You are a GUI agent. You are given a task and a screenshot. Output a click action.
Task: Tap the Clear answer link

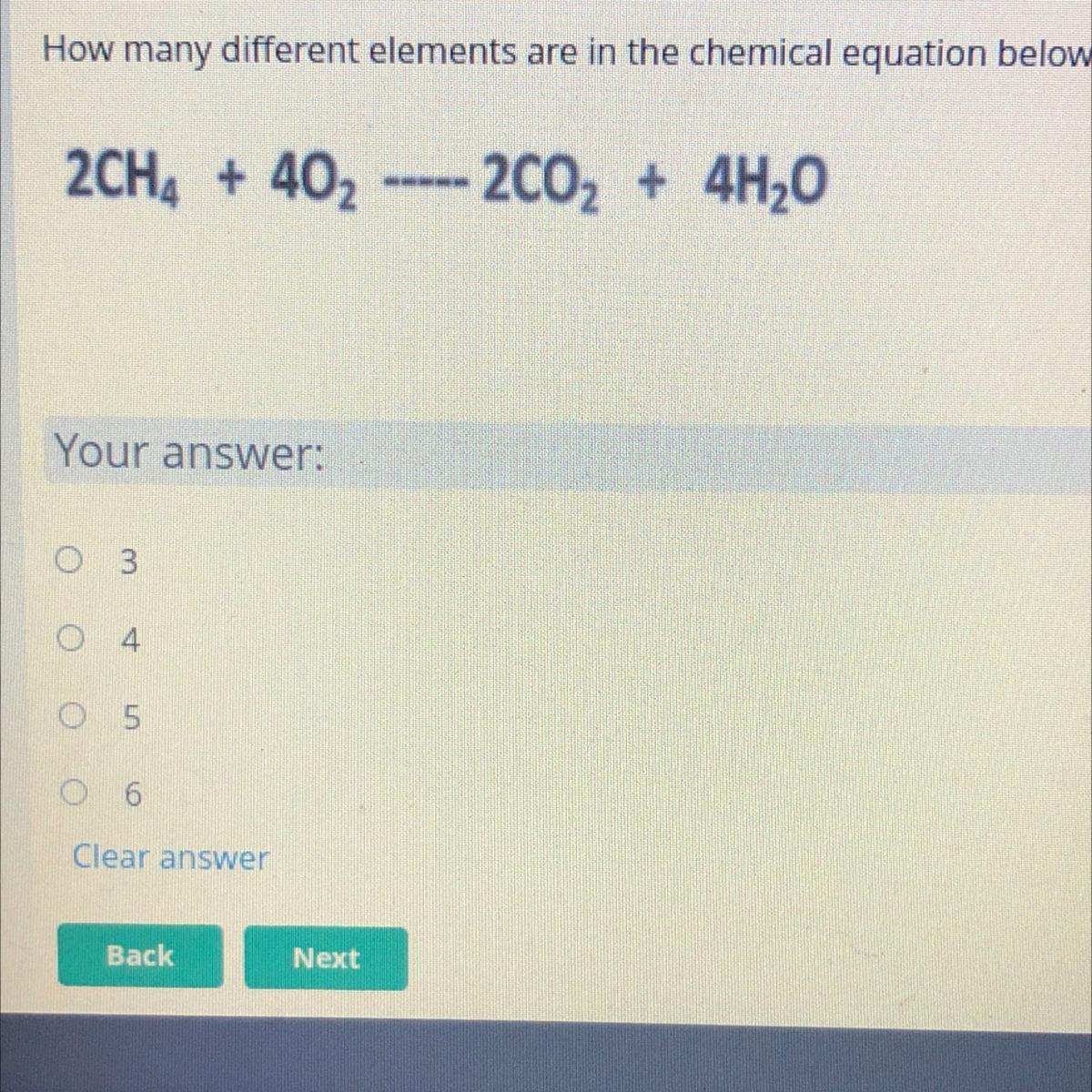click(x=170, y=857)
